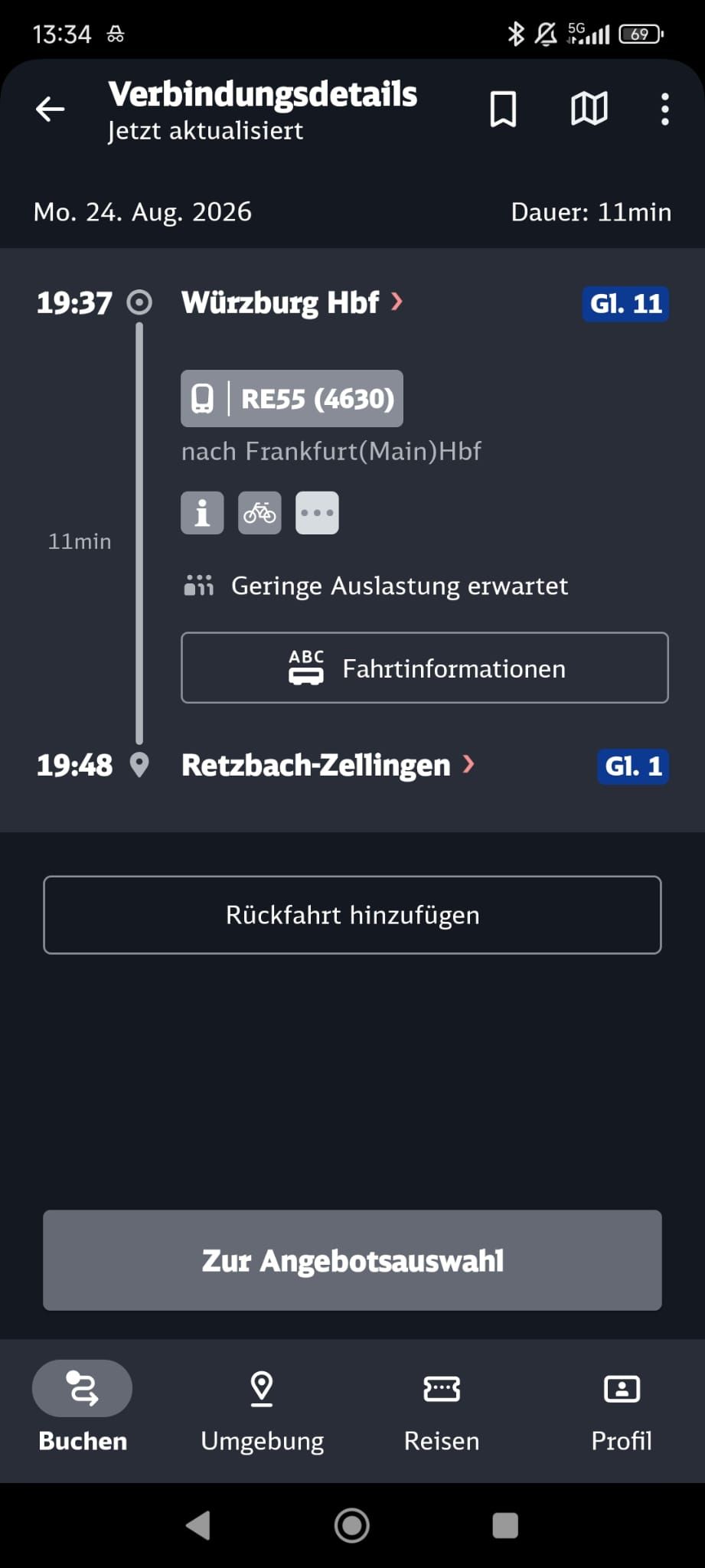
Task: Add a return trip with Rückfahrt hinzufügen
Action: tap(352, 915)
